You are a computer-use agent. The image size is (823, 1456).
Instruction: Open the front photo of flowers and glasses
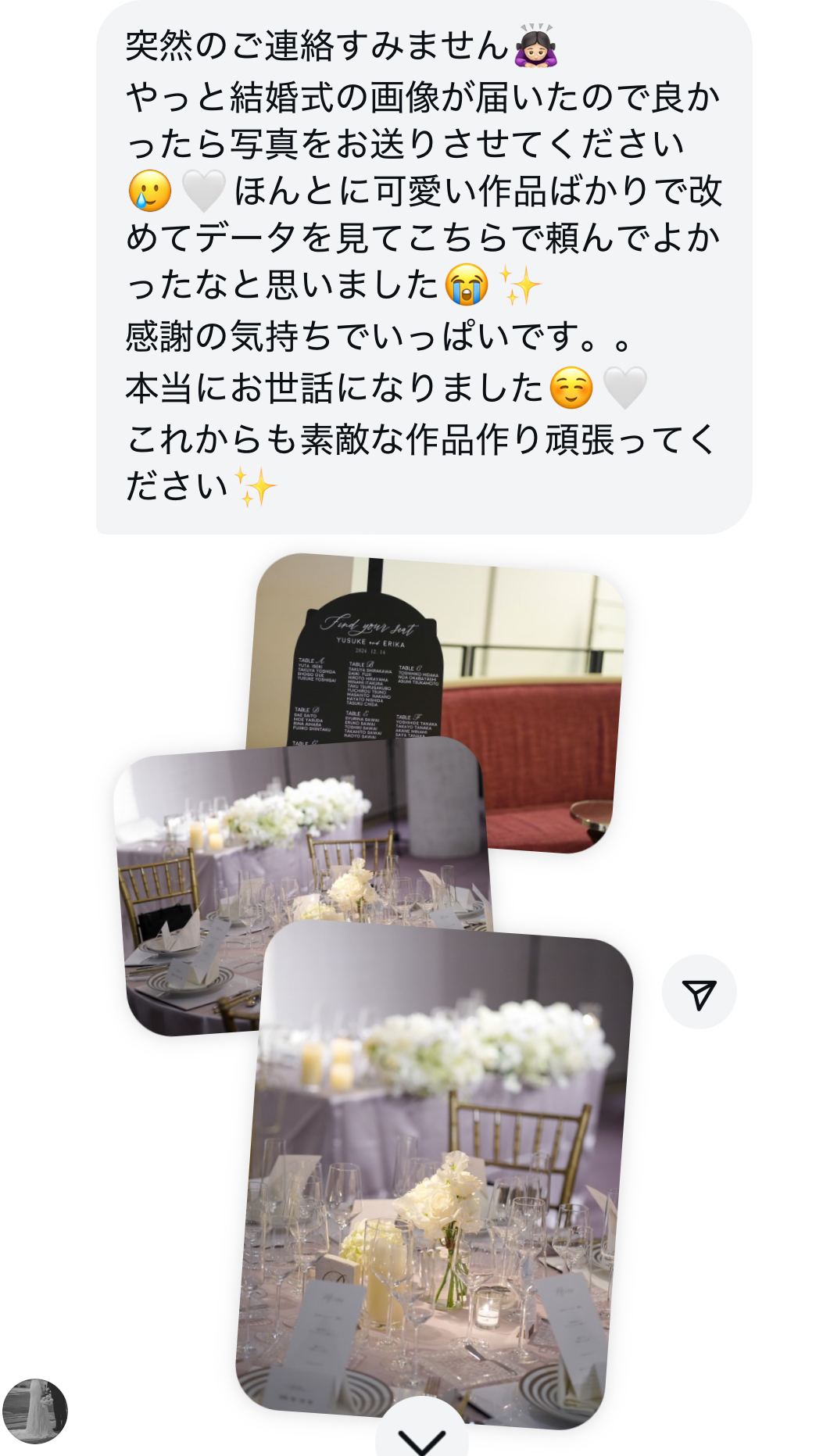pyautogui.click(x=435, y=1172)
